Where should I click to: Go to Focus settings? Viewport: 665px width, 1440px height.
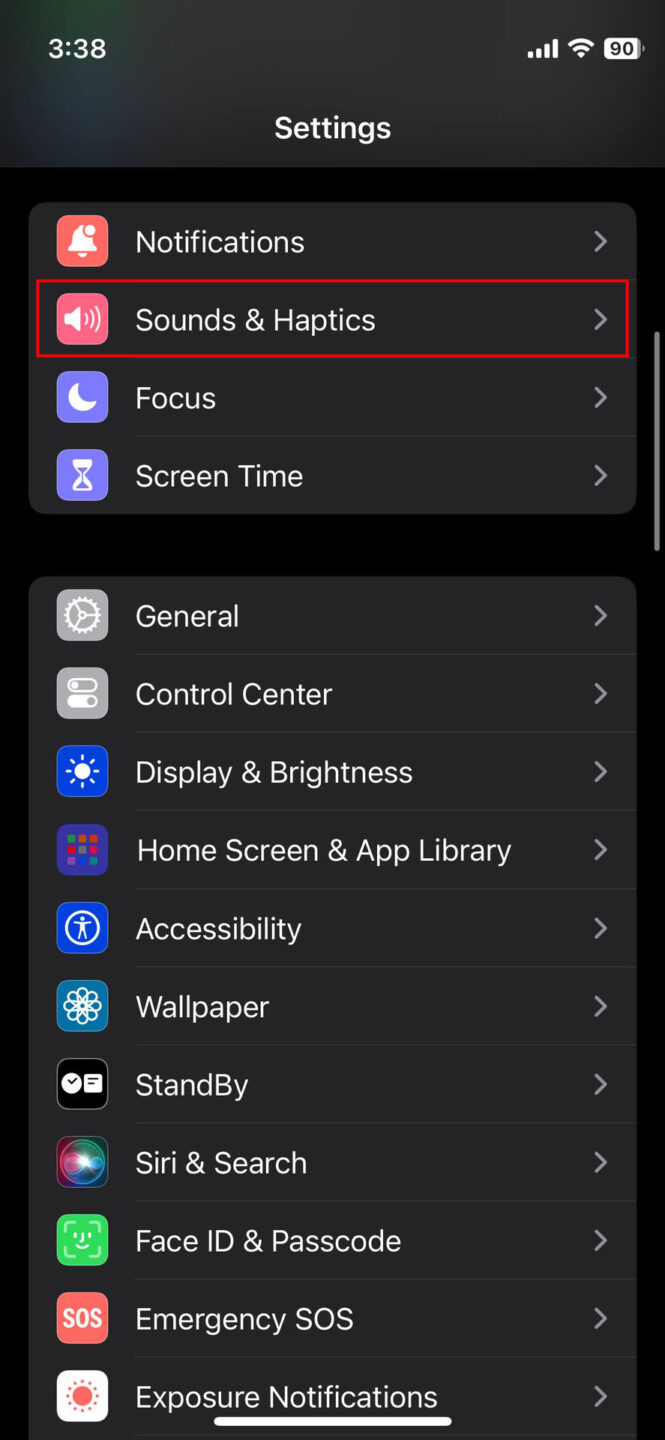(x=330, y=398)
